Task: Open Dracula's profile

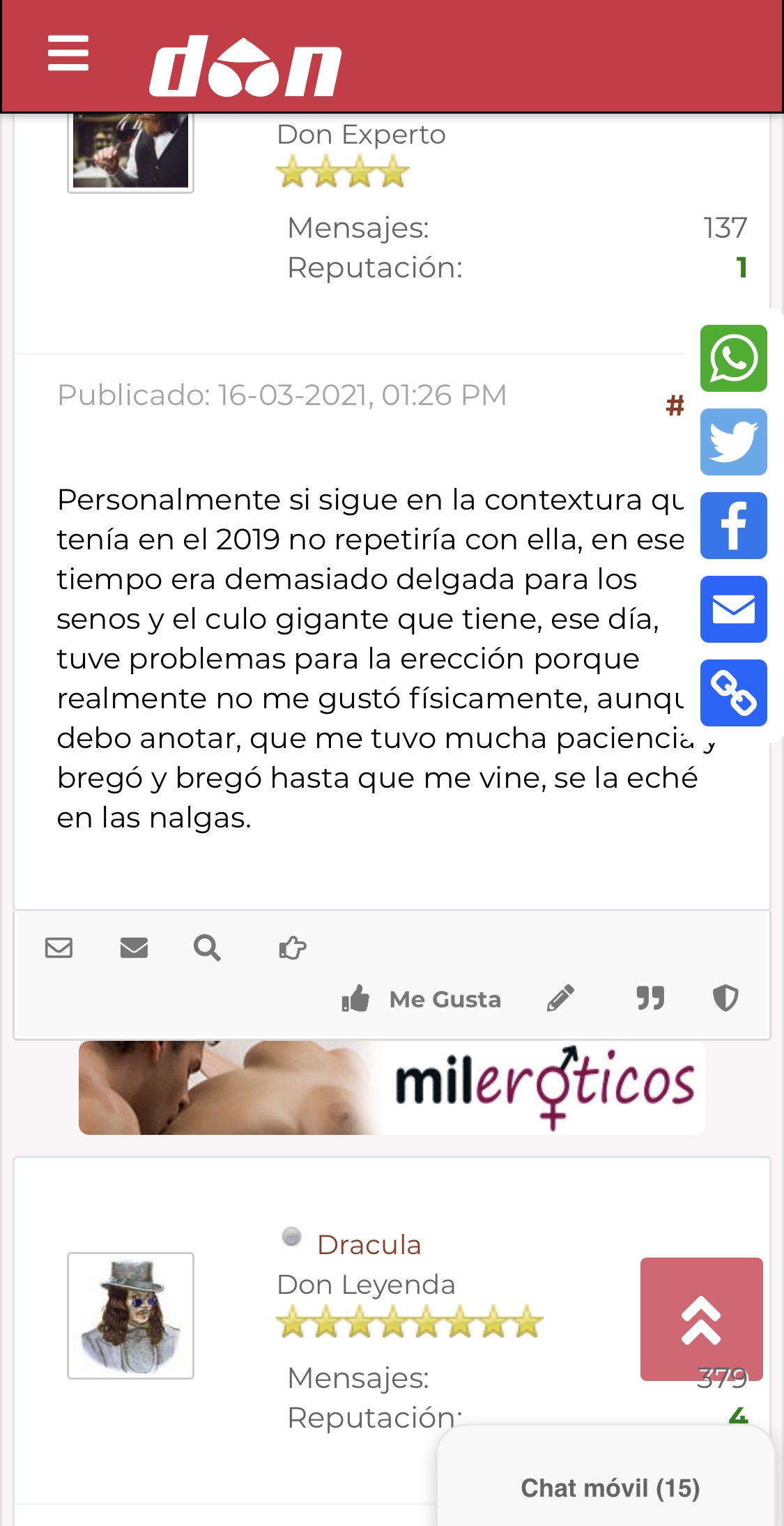Action: point(369,1245)
